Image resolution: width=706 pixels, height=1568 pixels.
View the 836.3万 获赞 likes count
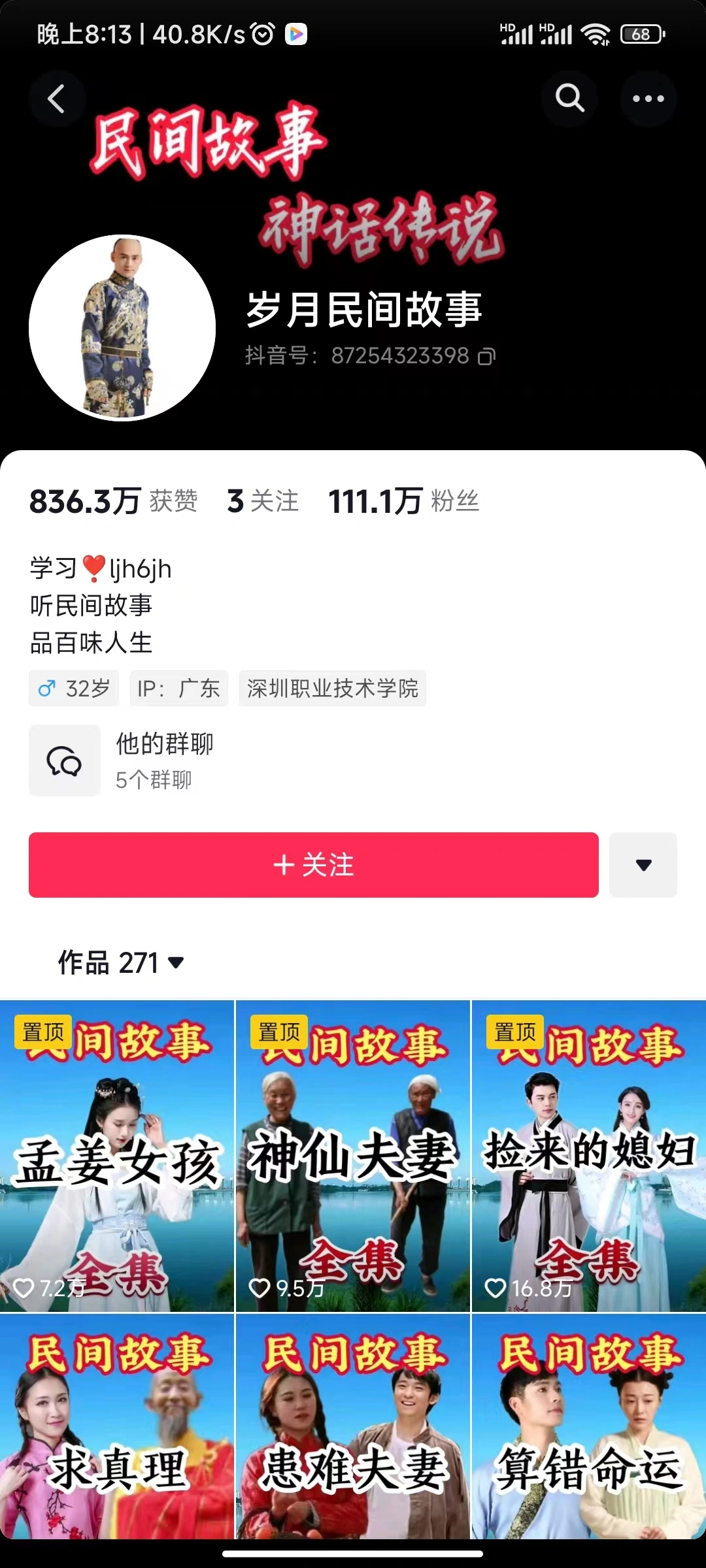pyautogui.click(x=113, y=502)
